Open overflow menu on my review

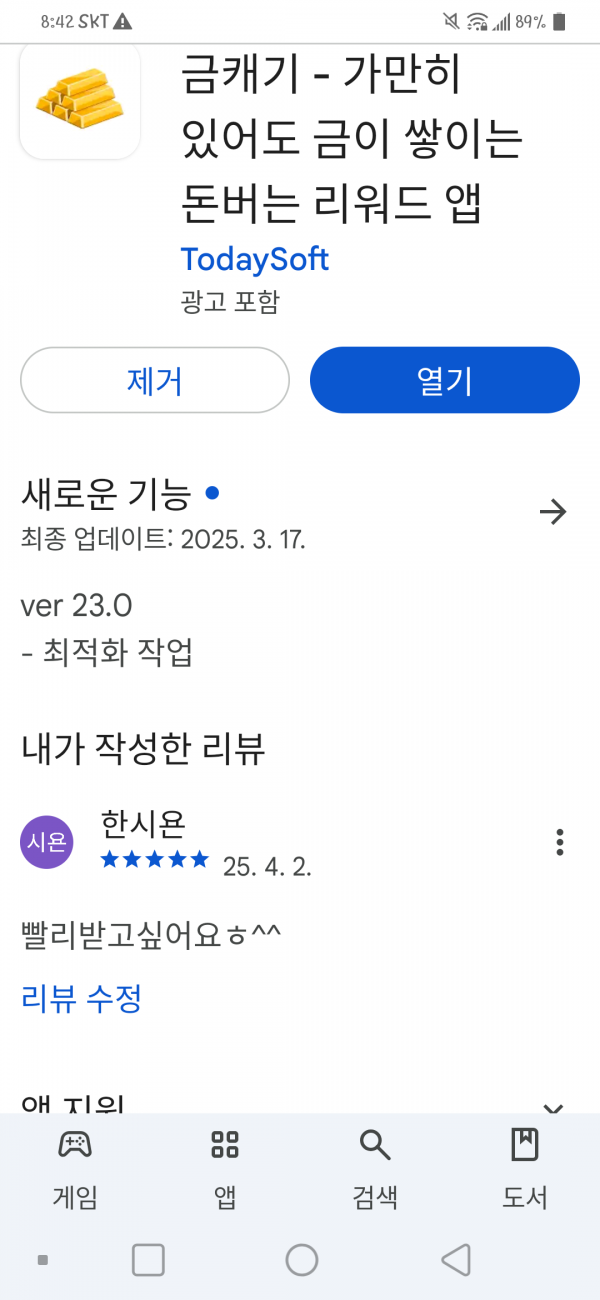click(x=560, y=842)
